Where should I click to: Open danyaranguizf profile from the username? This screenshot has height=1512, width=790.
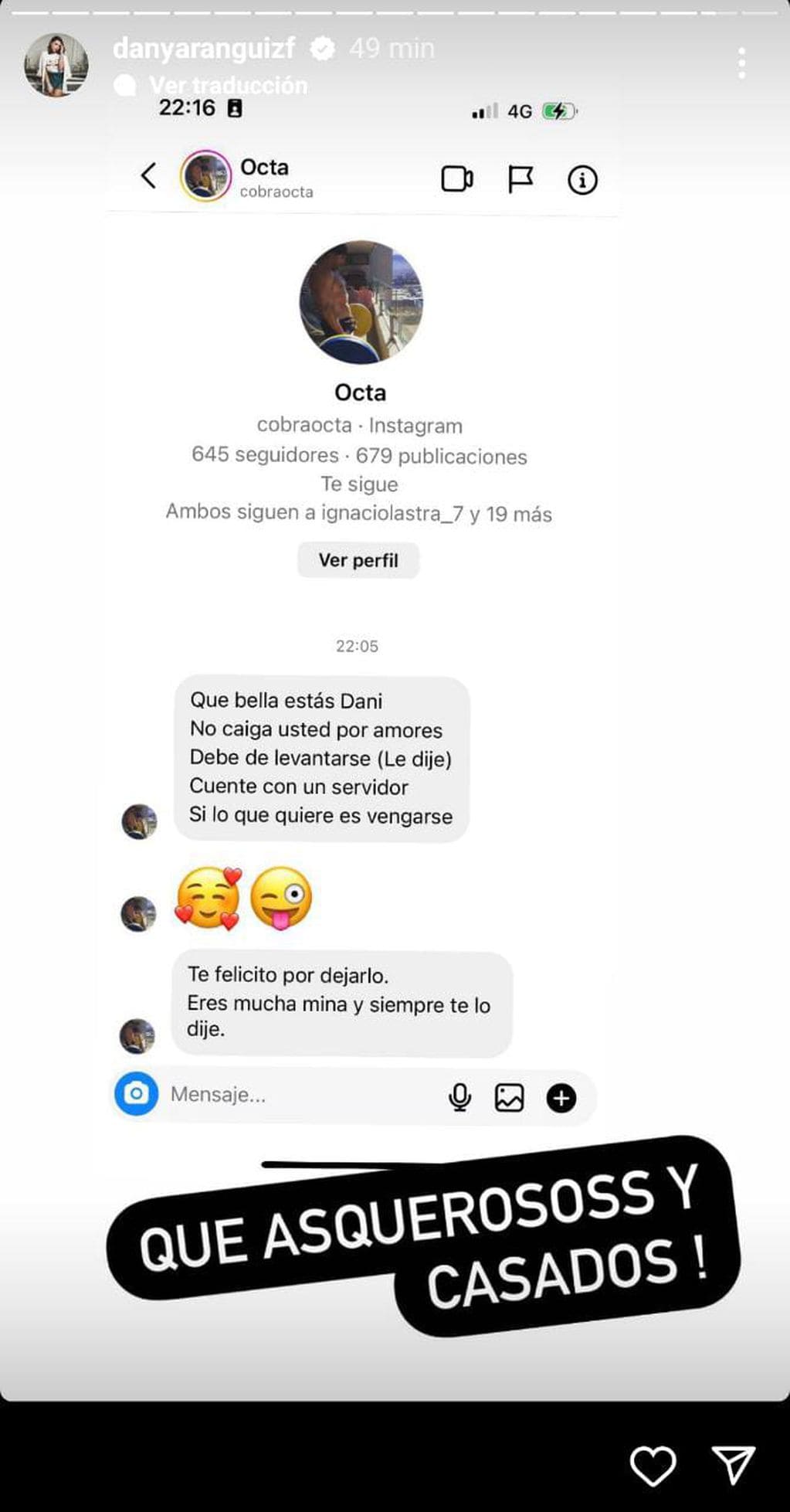(x=205, y=49)
